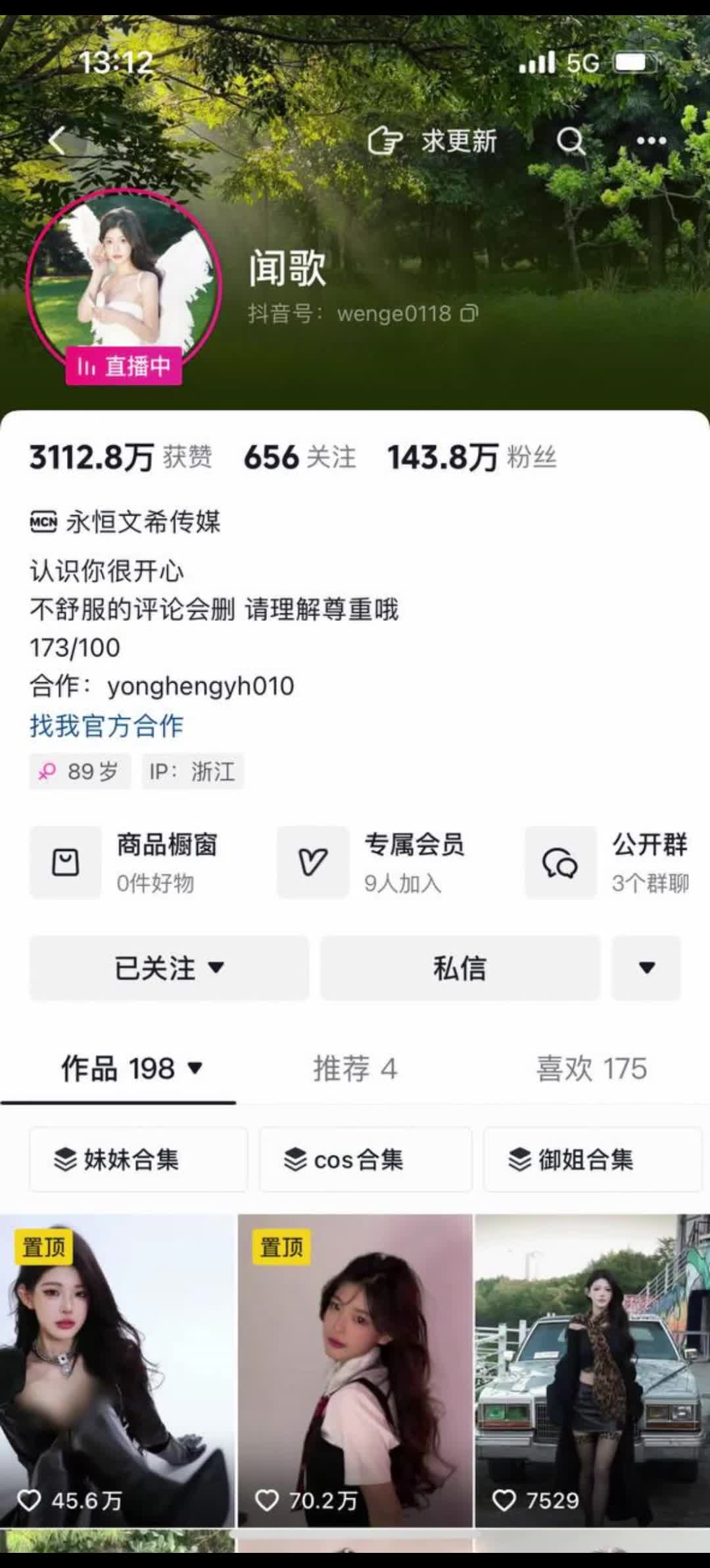The width and height of the screenshot is (710, 1568).
Task: Expand the arrow button beside 私信
Action: [646, 968]
